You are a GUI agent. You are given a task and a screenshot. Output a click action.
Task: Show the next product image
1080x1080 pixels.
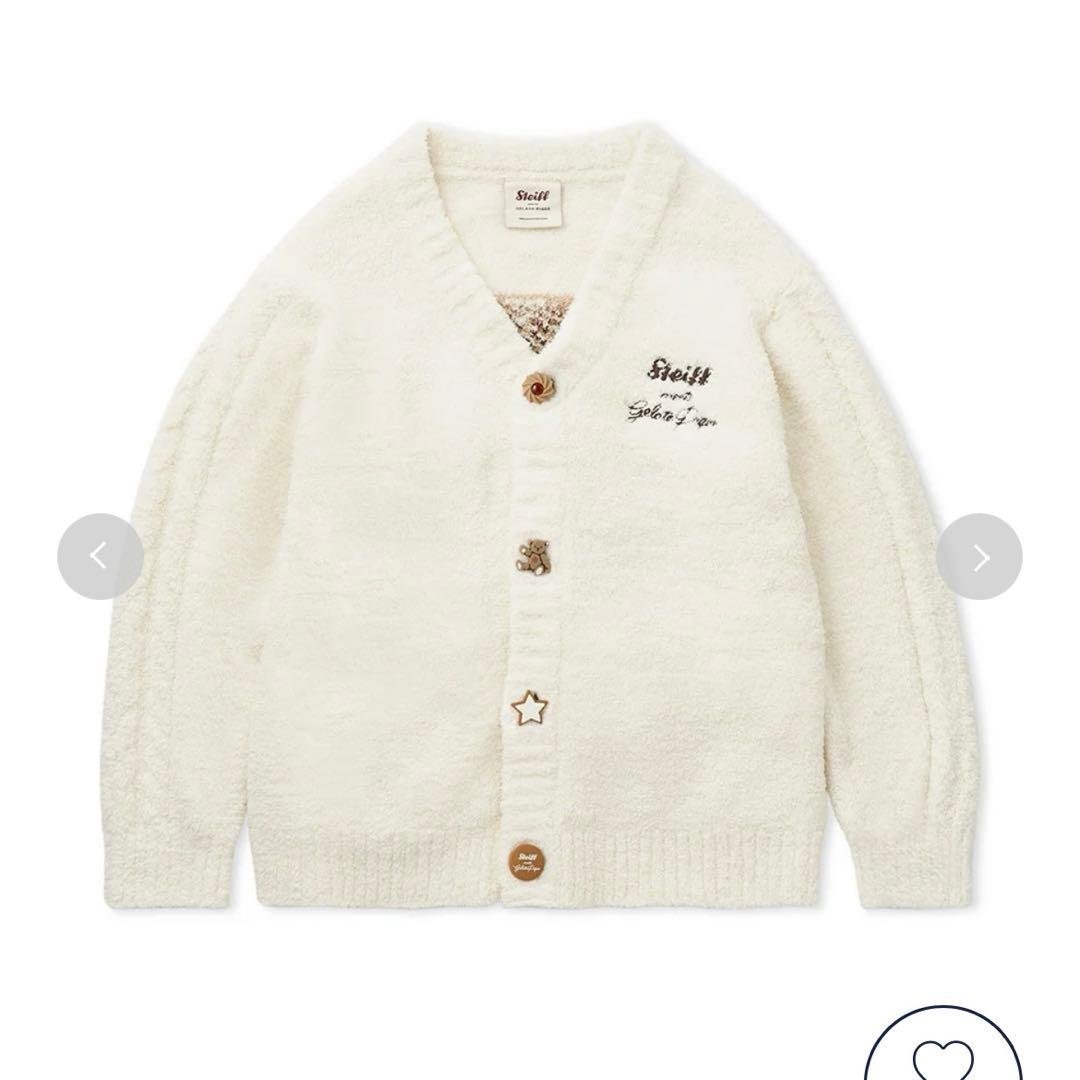(x=979, y=557)
